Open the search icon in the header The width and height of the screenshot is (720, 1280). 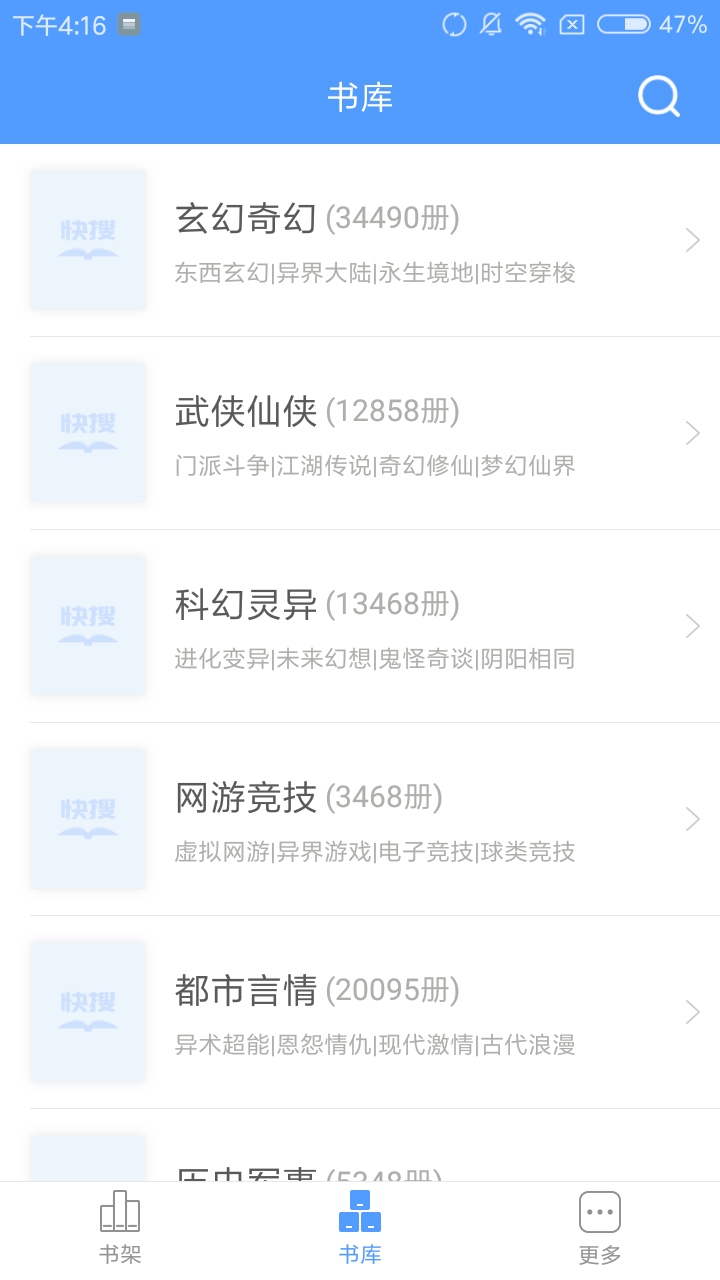pyautogui.click(x=659, y=97)
